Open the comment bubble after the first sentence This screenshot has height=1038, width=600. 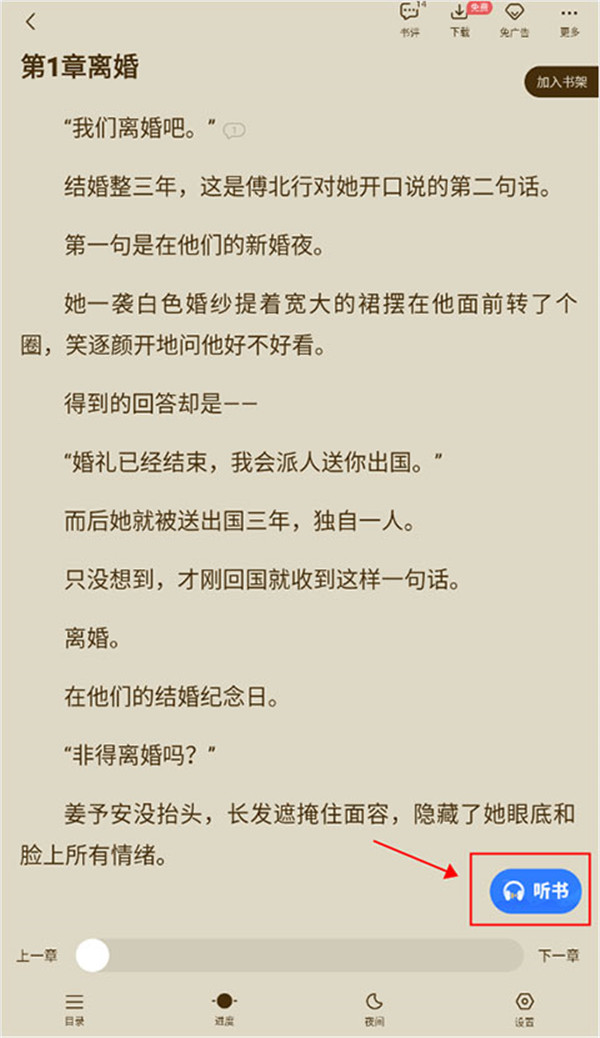[x=235, y=130]
